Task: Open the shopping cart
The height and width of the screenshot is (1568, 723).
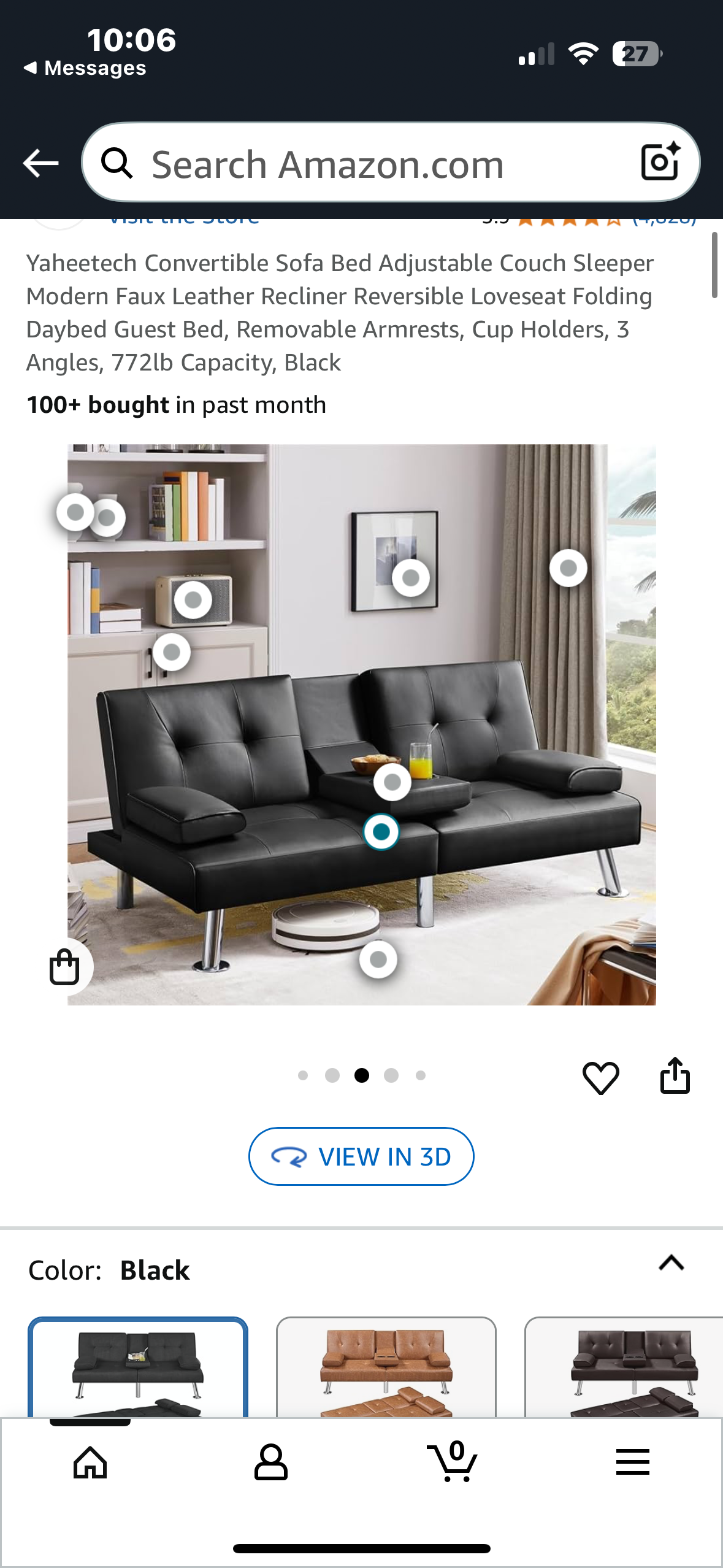Action: click(x=453, y=1463)
